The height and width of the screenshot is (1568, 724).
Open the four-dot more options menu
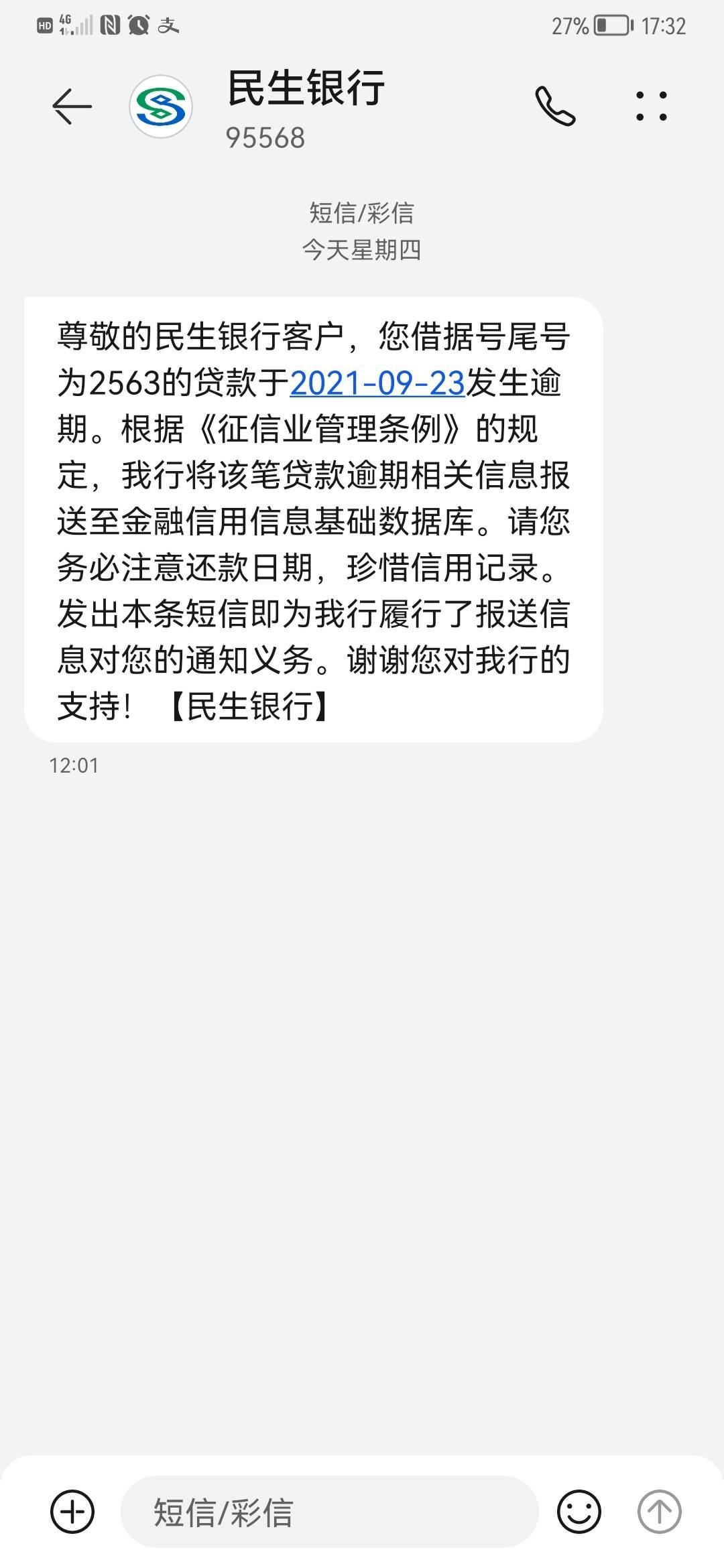tap(652, 107)
